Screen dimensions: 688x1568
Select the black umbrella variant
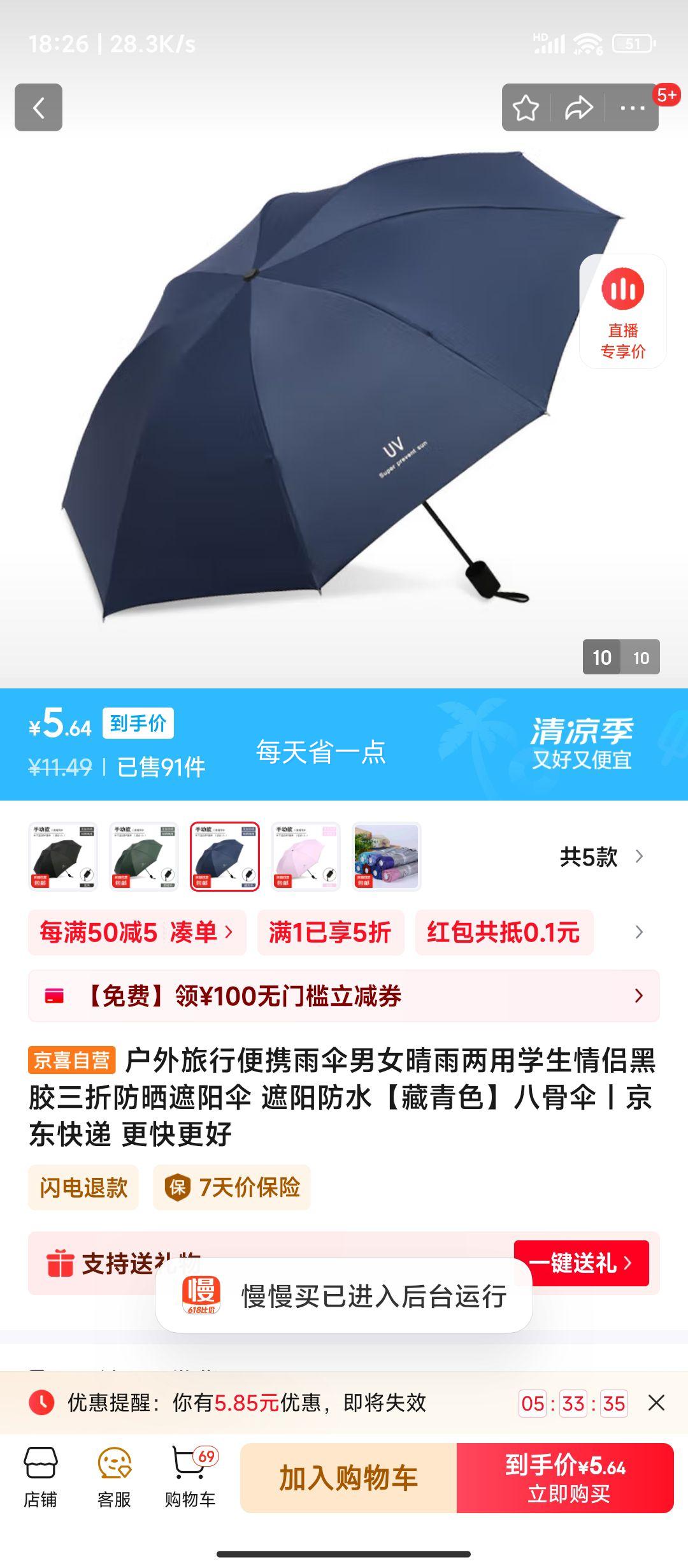[x=62, y=856]
